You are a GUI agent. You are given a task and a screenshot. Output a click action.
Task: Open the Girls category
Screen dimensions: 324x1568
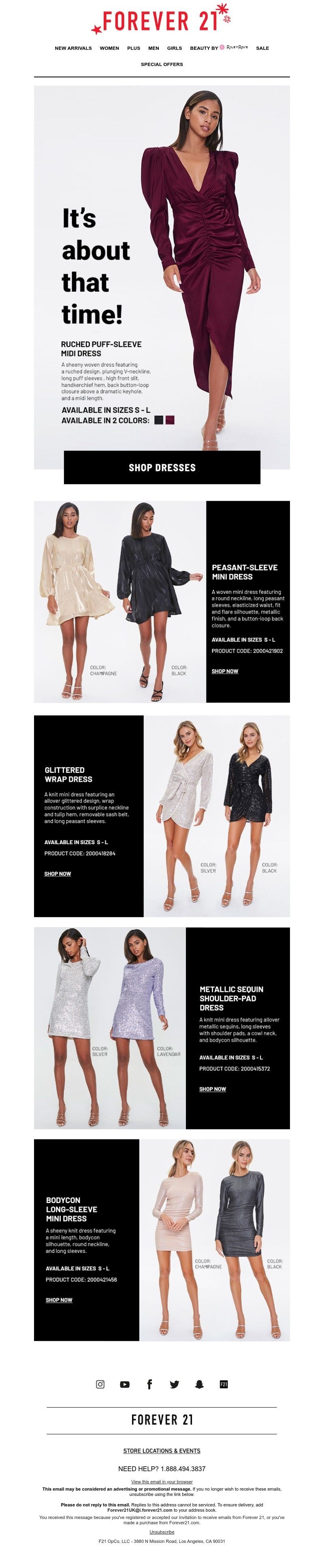coord(174,48)
